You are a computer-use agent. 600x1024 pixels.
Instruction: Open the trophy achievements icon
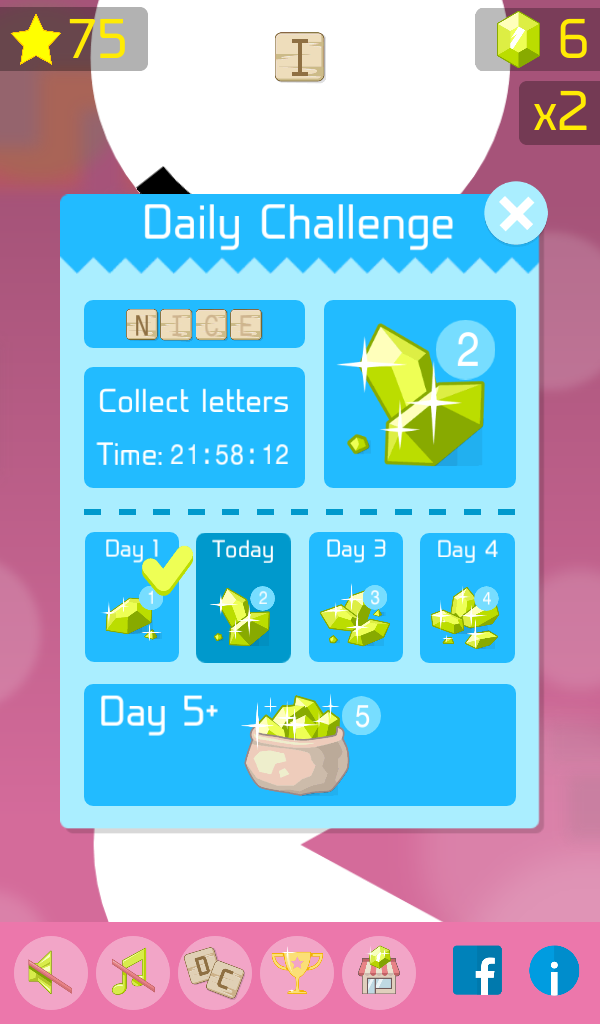[297, 972]
